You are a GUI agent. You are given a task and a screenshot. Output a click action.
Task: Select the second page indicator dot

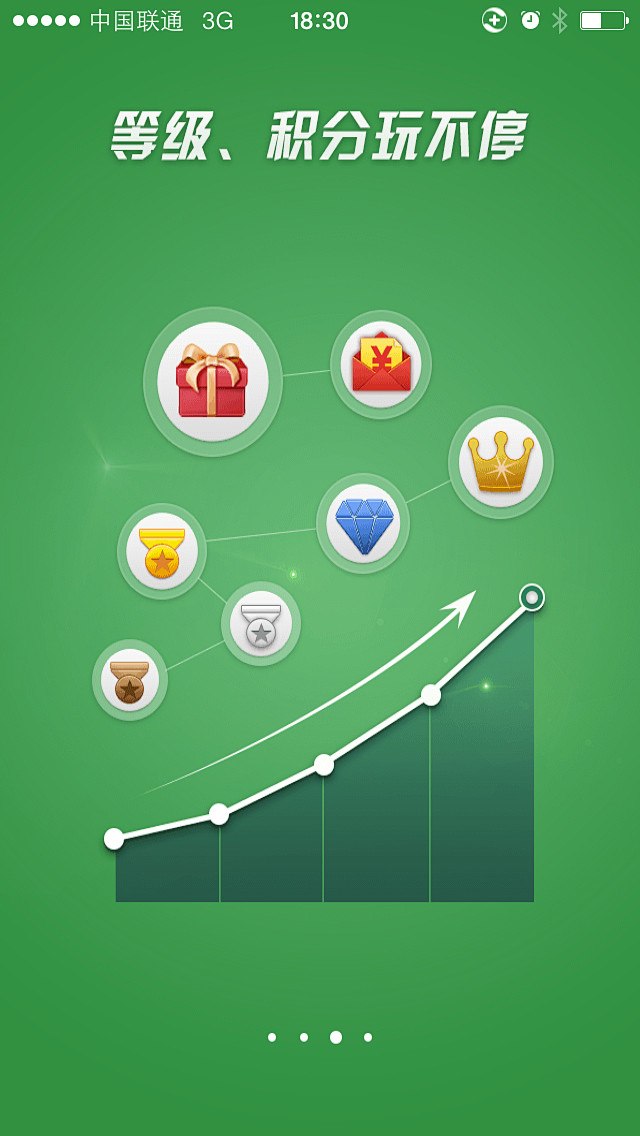304,1037
